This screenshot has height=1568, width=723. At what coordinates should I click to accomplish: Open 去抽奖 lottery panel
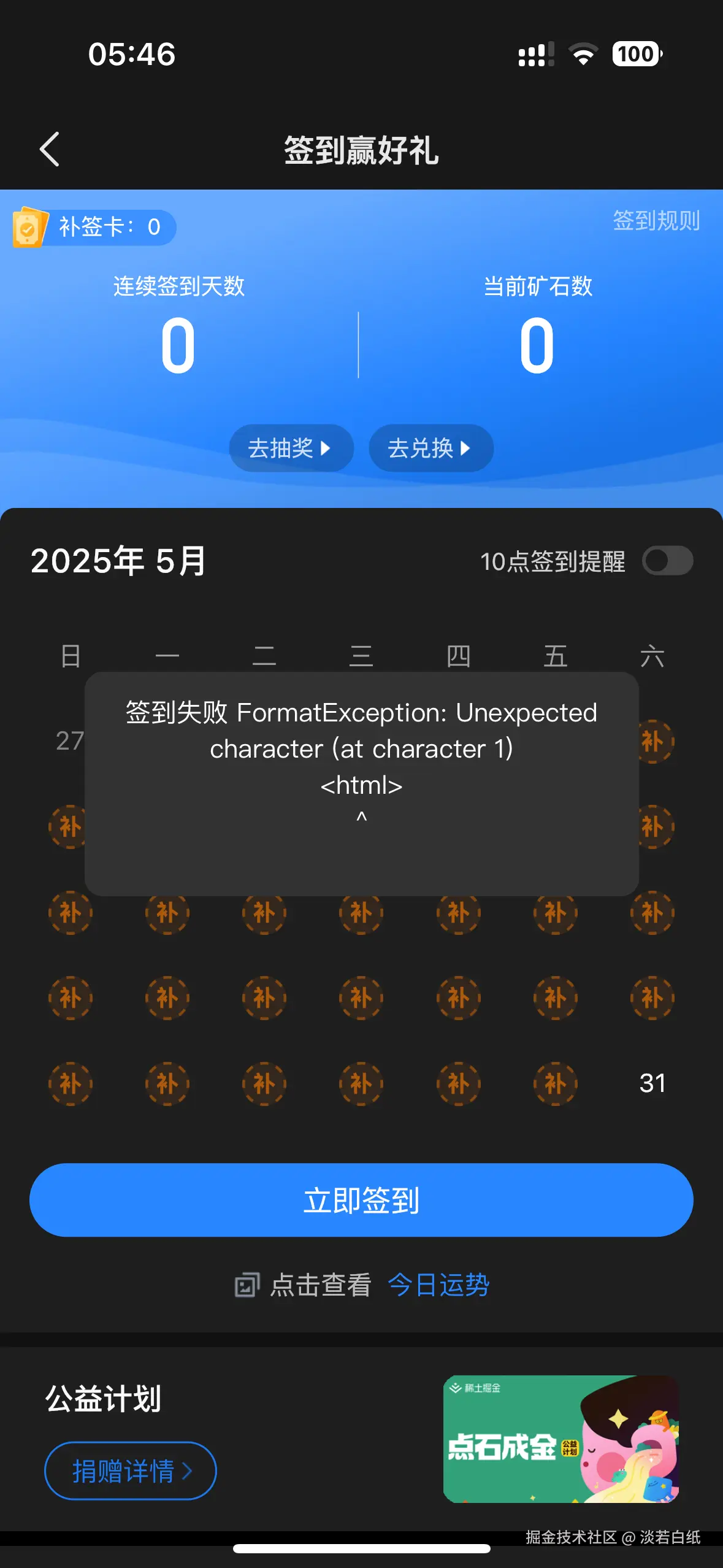(x=290, y=448)
